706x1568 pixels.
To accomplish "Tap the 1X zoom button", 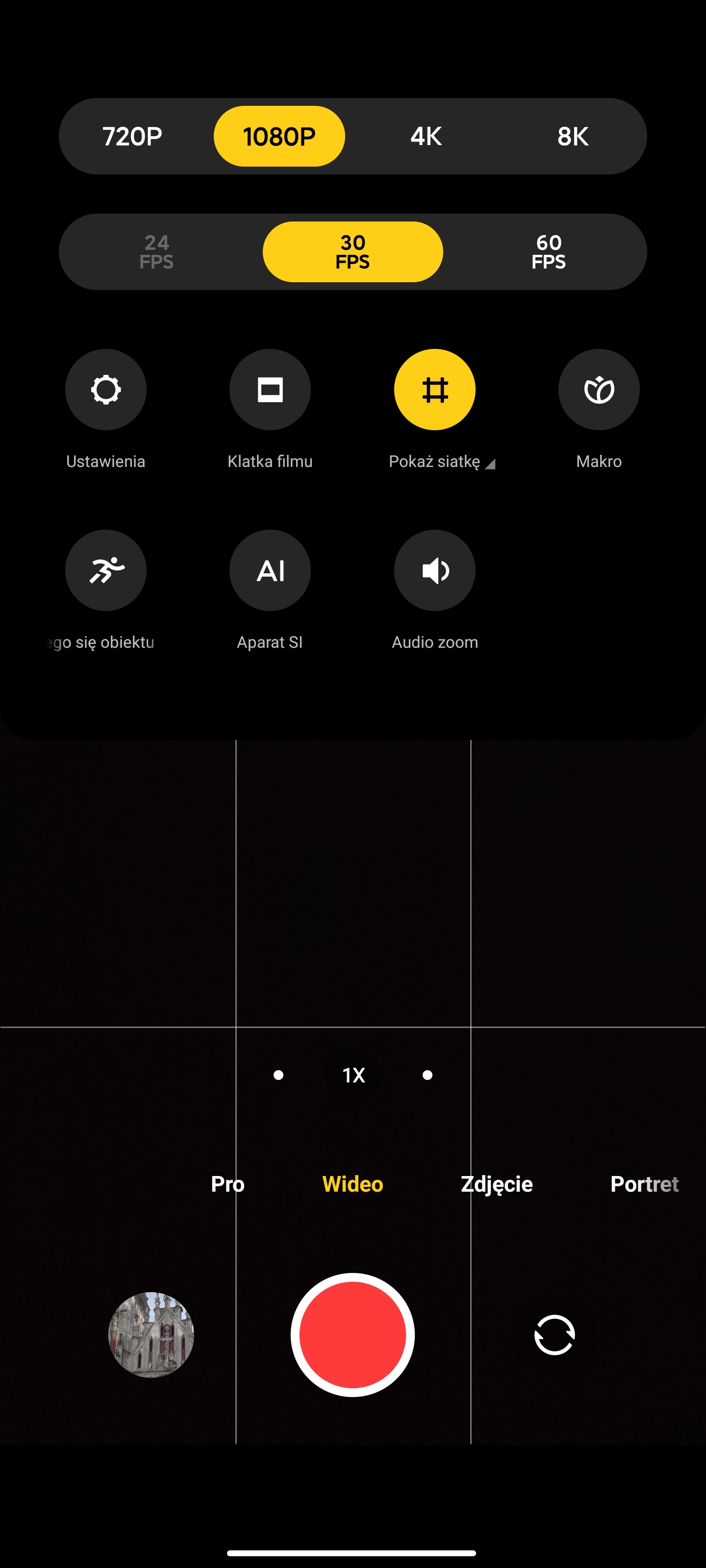I will [353, 1075].
